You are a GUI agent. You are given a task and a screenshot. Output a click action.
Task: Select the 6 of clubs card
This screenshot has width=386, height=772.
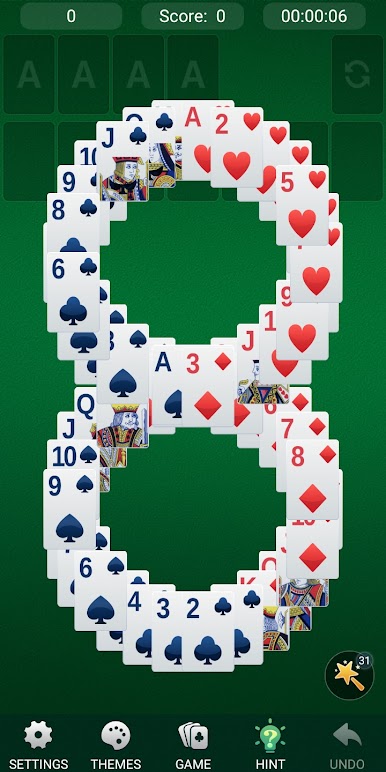[73, 292]
